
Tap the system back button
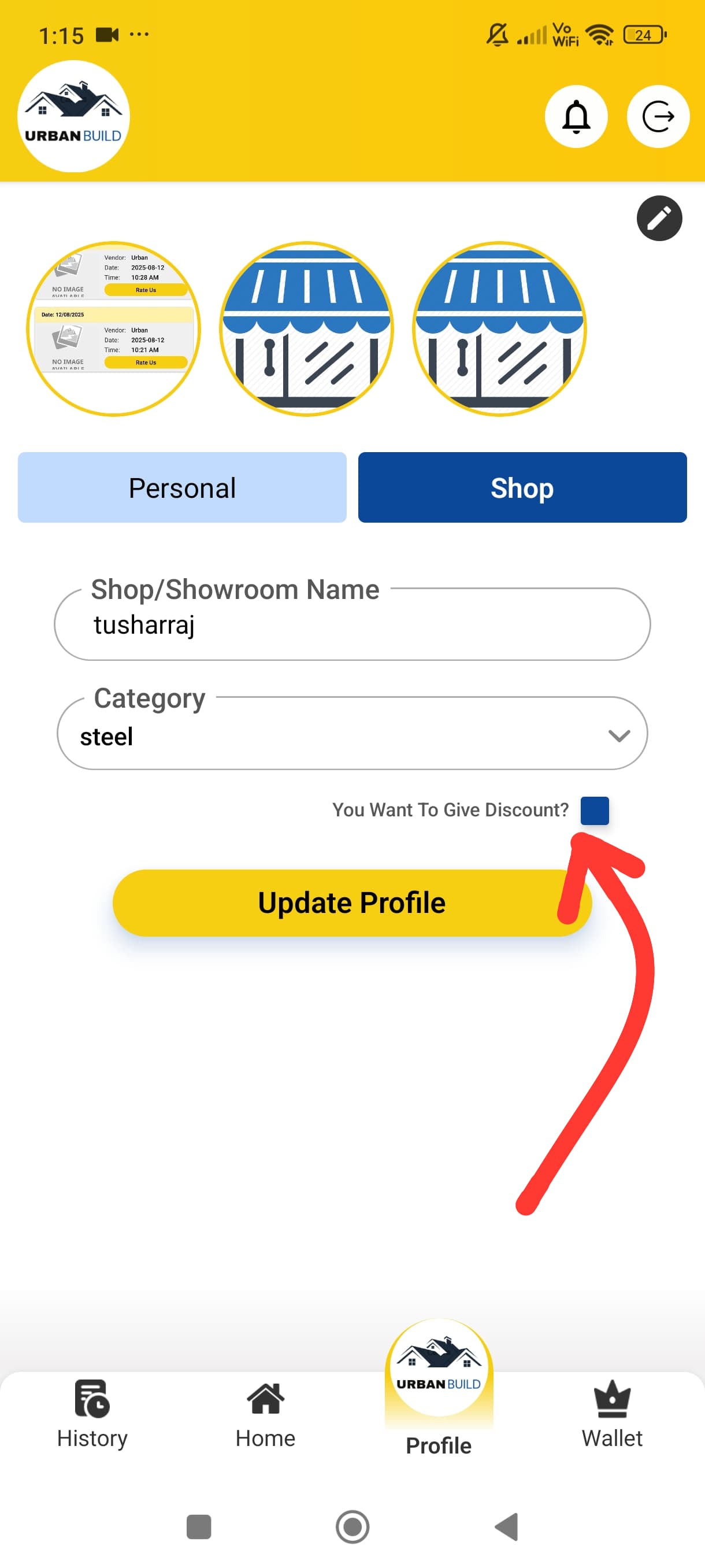507,1526
